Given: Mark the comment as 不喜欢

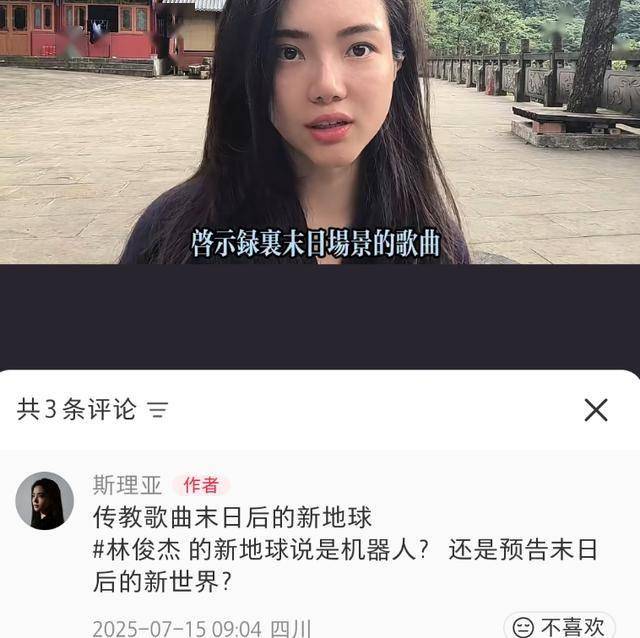Looking at the screenshot, I should (x=560, y=626).
